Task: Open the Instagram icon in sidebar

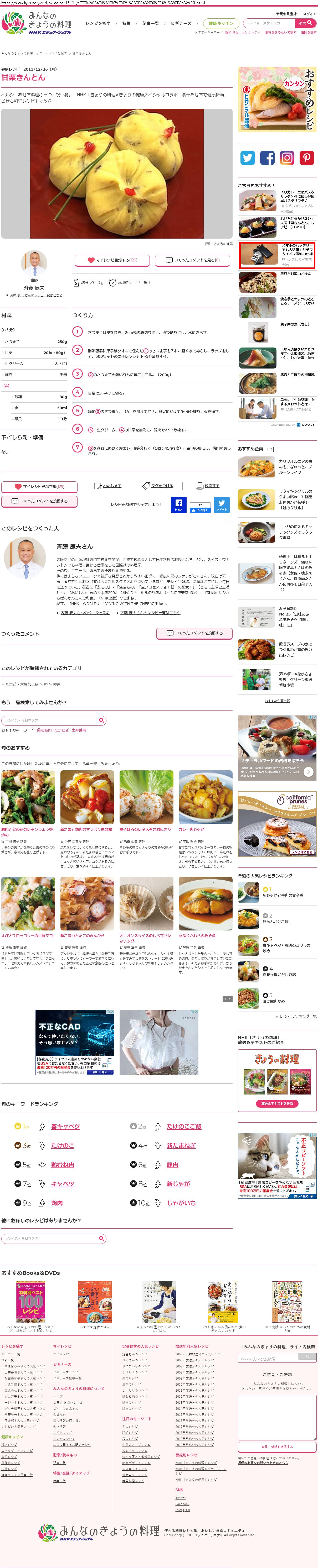Action: (287, 158)
